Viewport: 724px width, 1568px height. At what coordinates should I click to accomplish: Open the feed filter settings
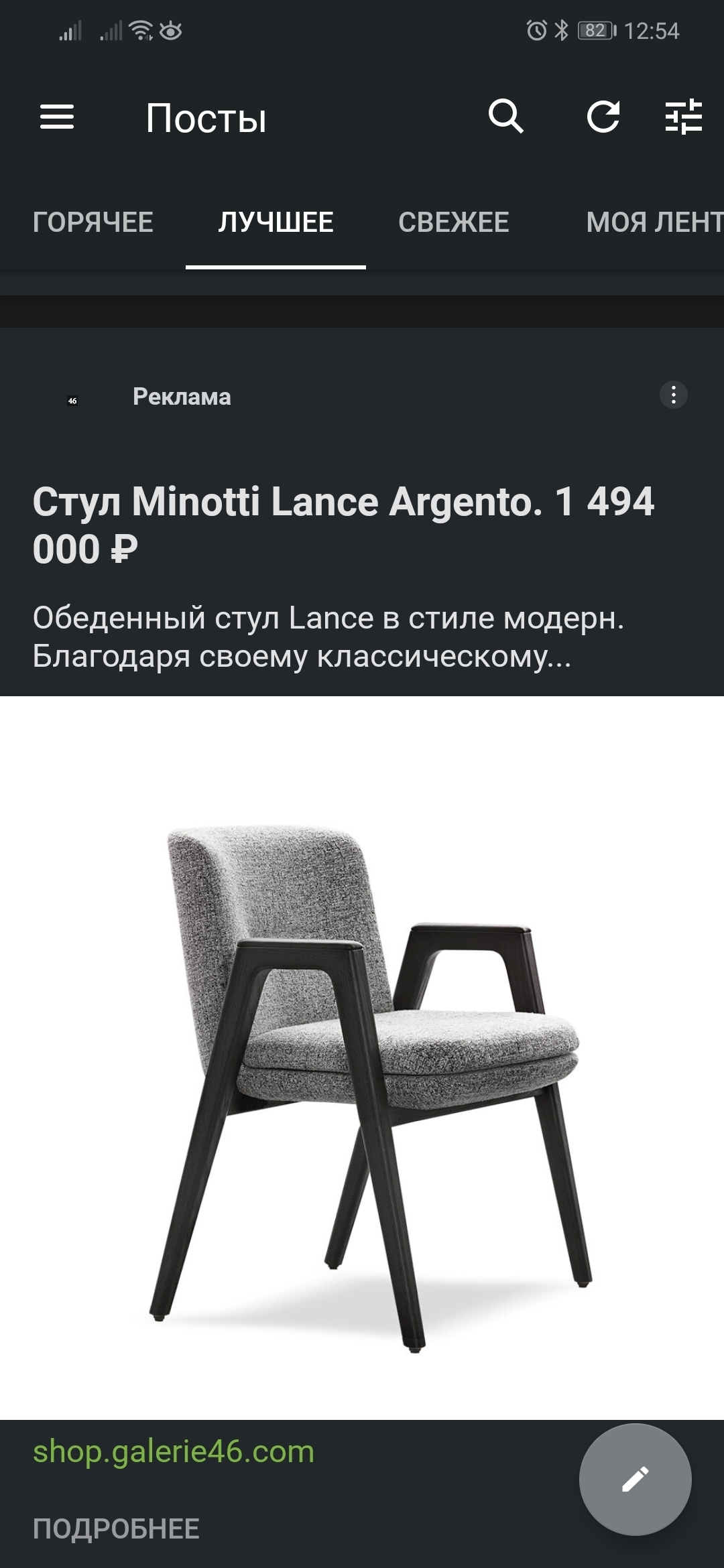[x=683, y=117]
